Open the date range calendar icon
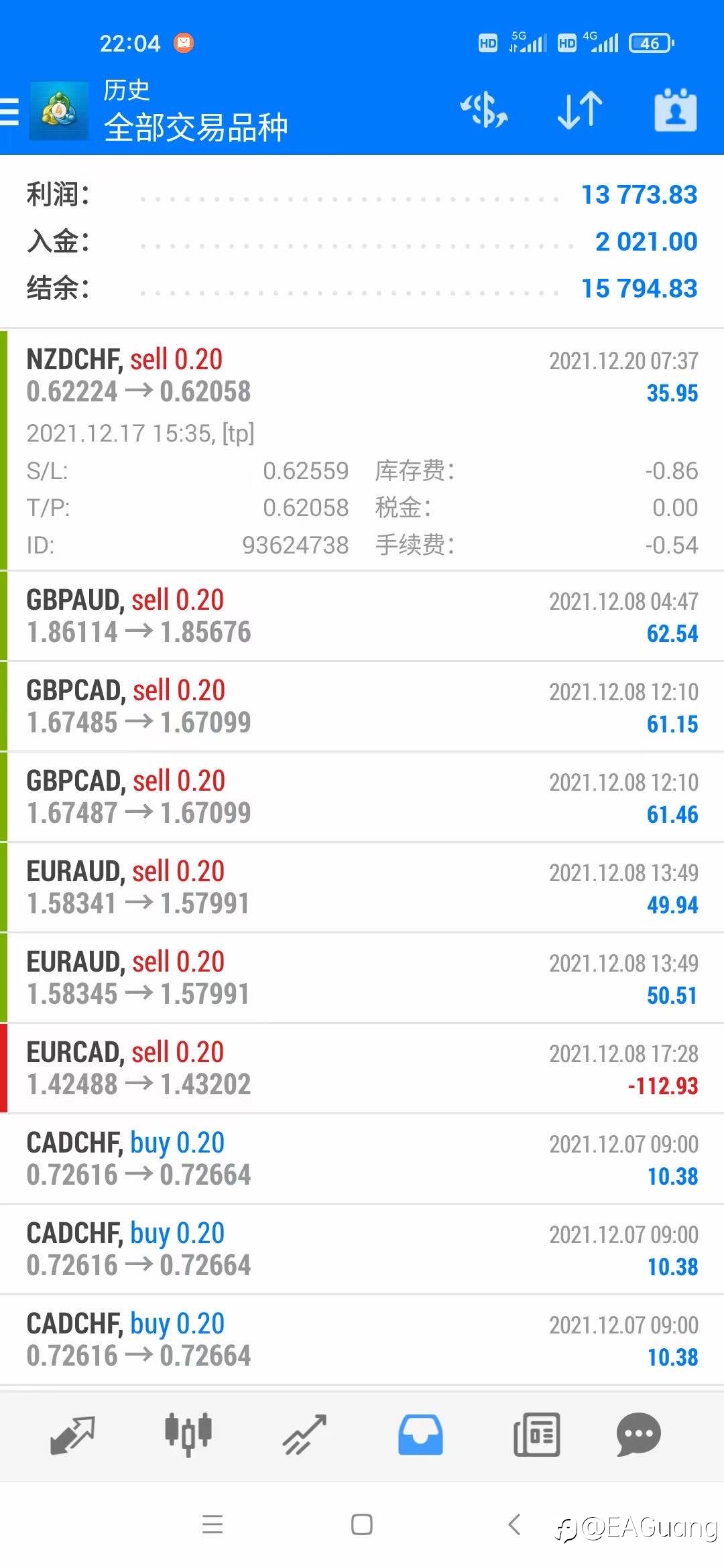Screen dimensions: 724x1568 [675, 110]
